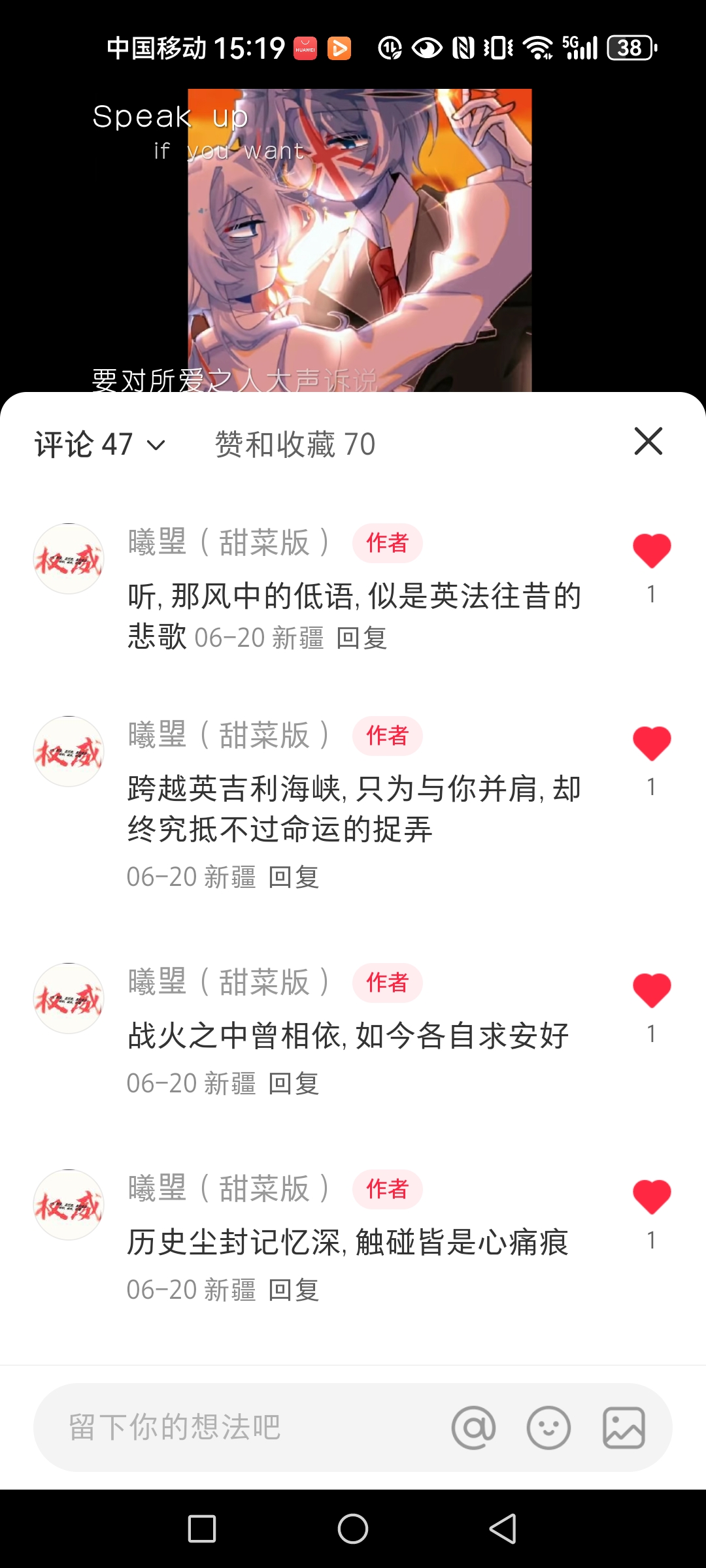706x1568 pixels.
Task: Open the emoji picker next to comment input
Action: click(549, 1428)
